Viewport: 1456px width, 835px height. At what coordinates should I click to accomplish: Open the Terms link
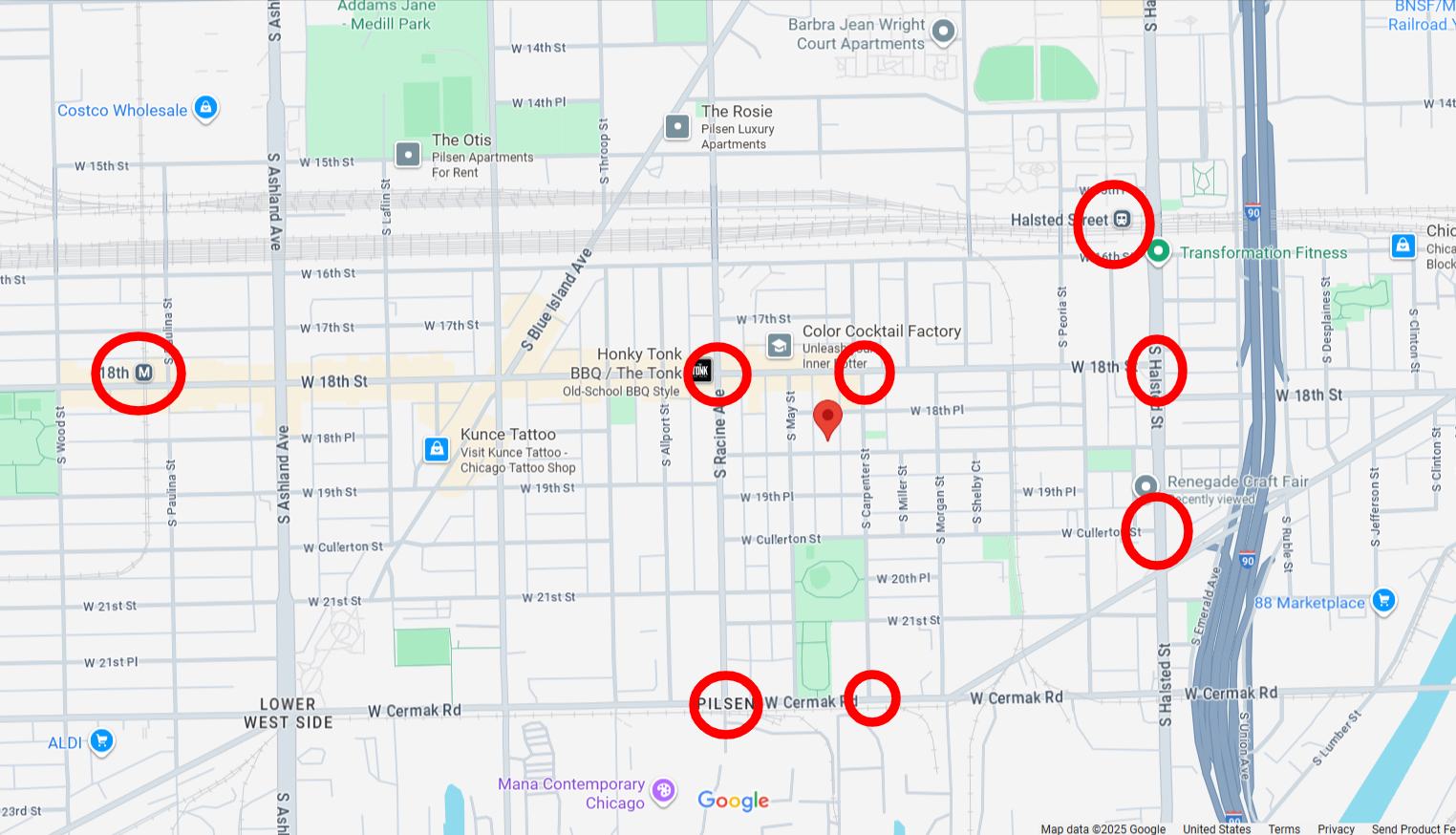point(1284,828)
